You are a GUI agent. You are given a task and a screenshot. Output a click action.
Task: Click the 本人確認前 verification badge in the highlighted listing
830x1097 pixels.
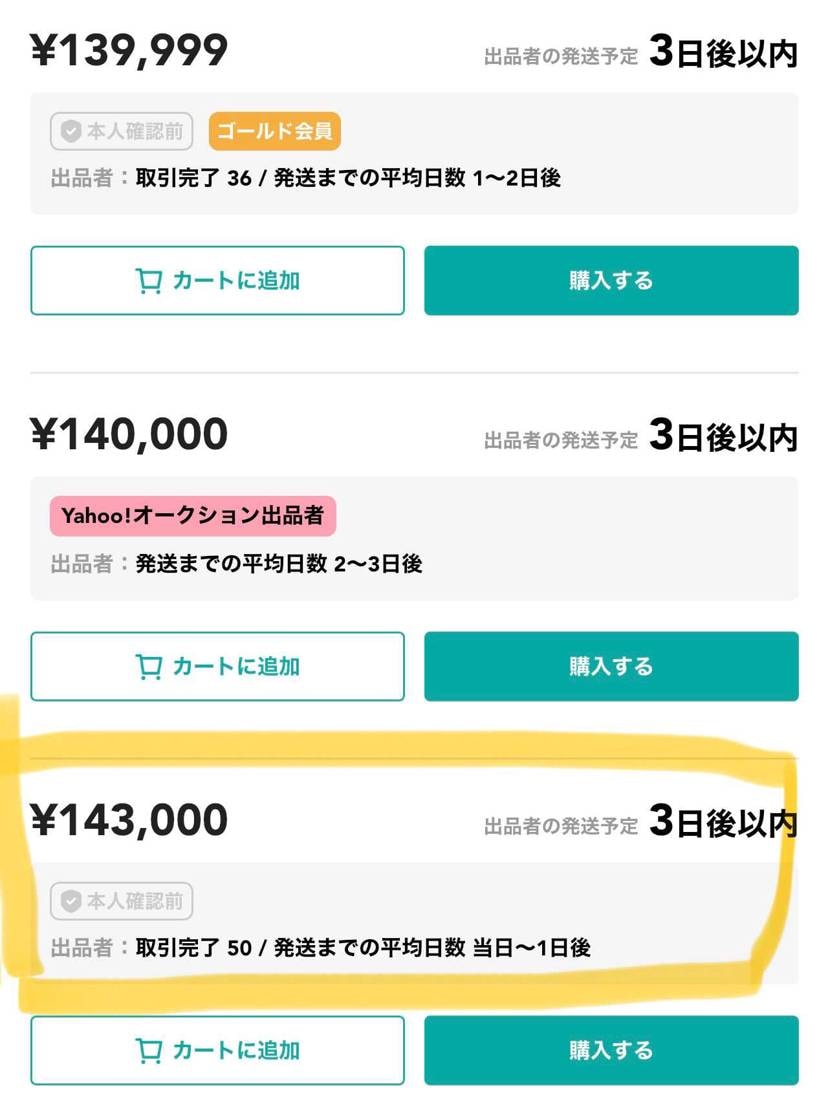(120, 901)
